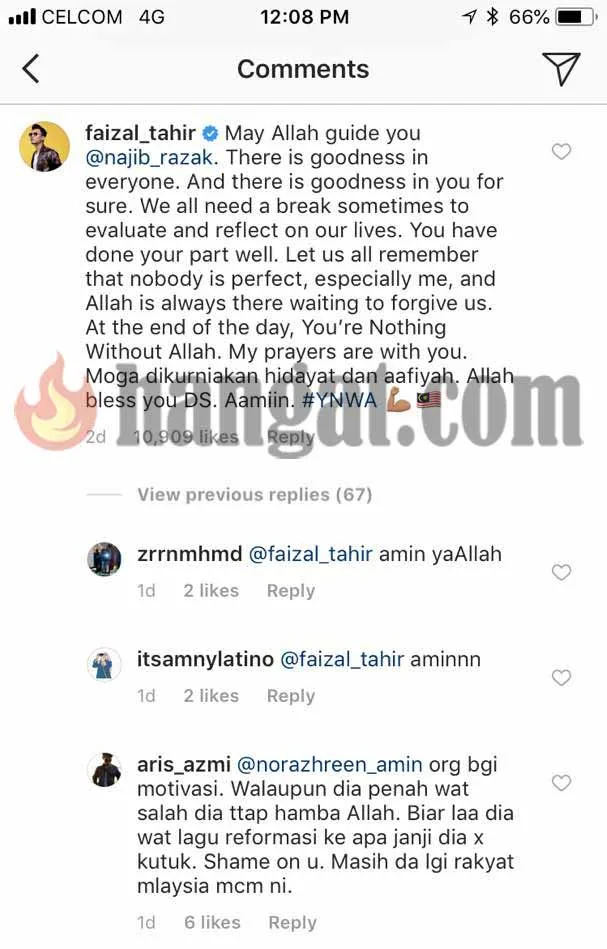Like faizal_tahir's comment
This screenshot has height=949, width=607.
tap(562, 152)
